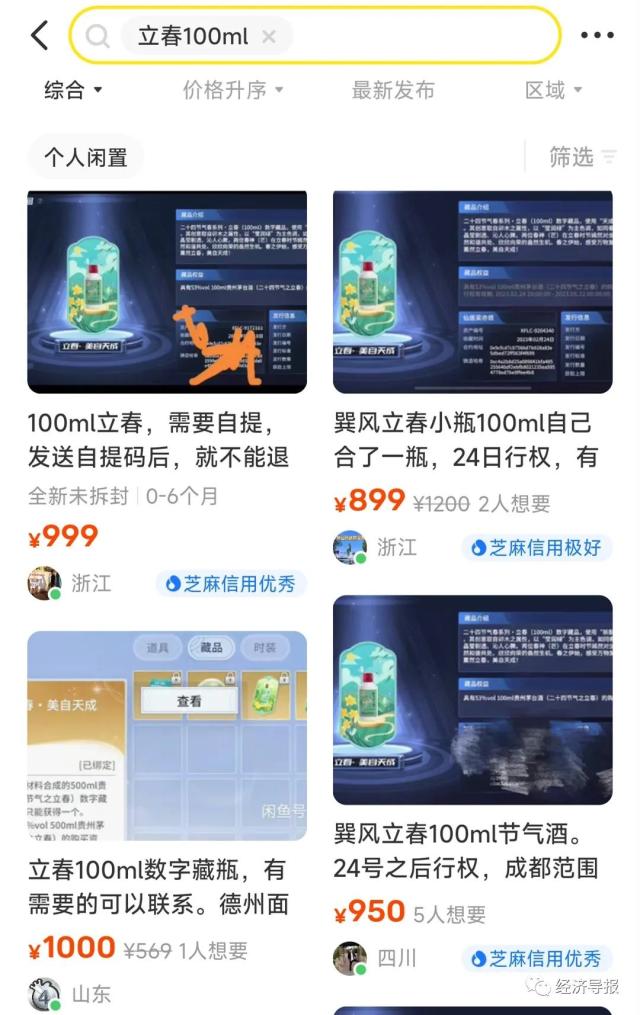Viewport: 640px width, 1015px height.
Task: Open the three-dot overflow menu
Action: click(597, 36)
